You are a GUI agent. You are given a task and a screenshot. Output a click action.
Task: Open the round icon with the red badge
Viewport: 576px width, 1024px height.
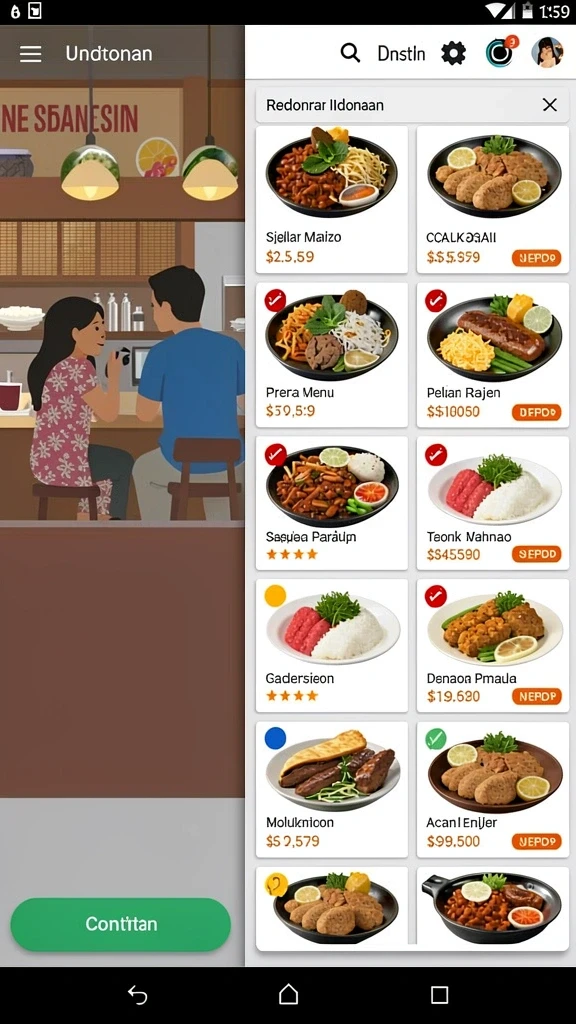pyautogui.click(x=500, y=52)
